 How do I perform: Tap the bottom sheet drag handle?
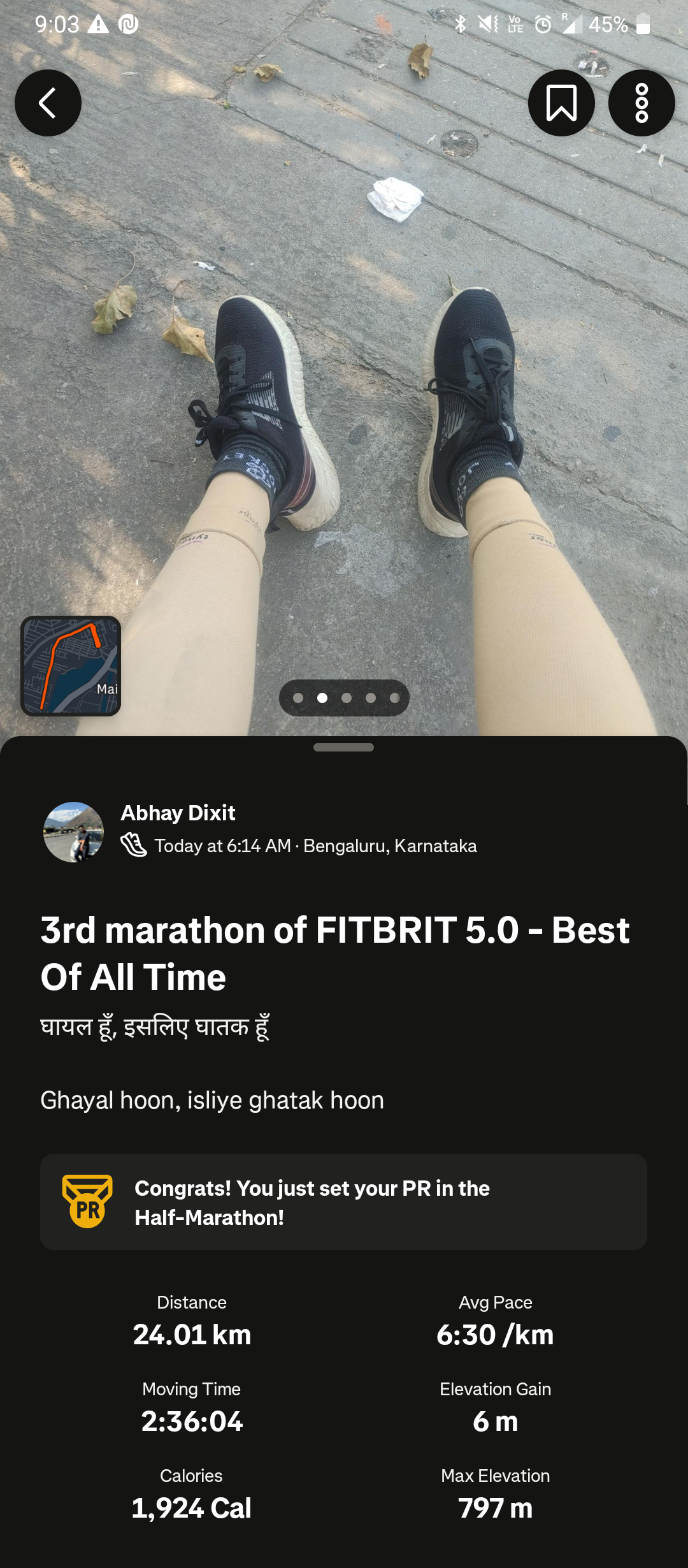[343, 747]
